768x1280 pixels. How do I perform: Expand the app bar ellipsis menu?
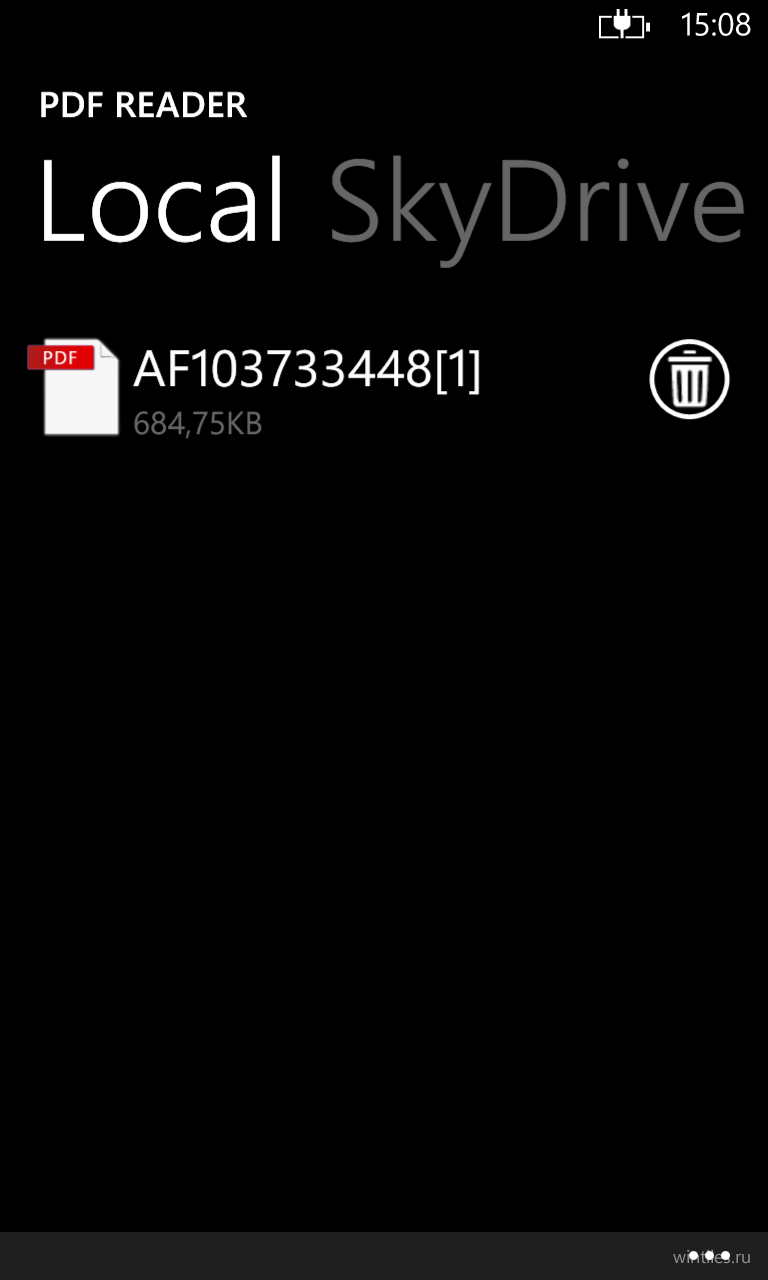tap(709, 1255)
